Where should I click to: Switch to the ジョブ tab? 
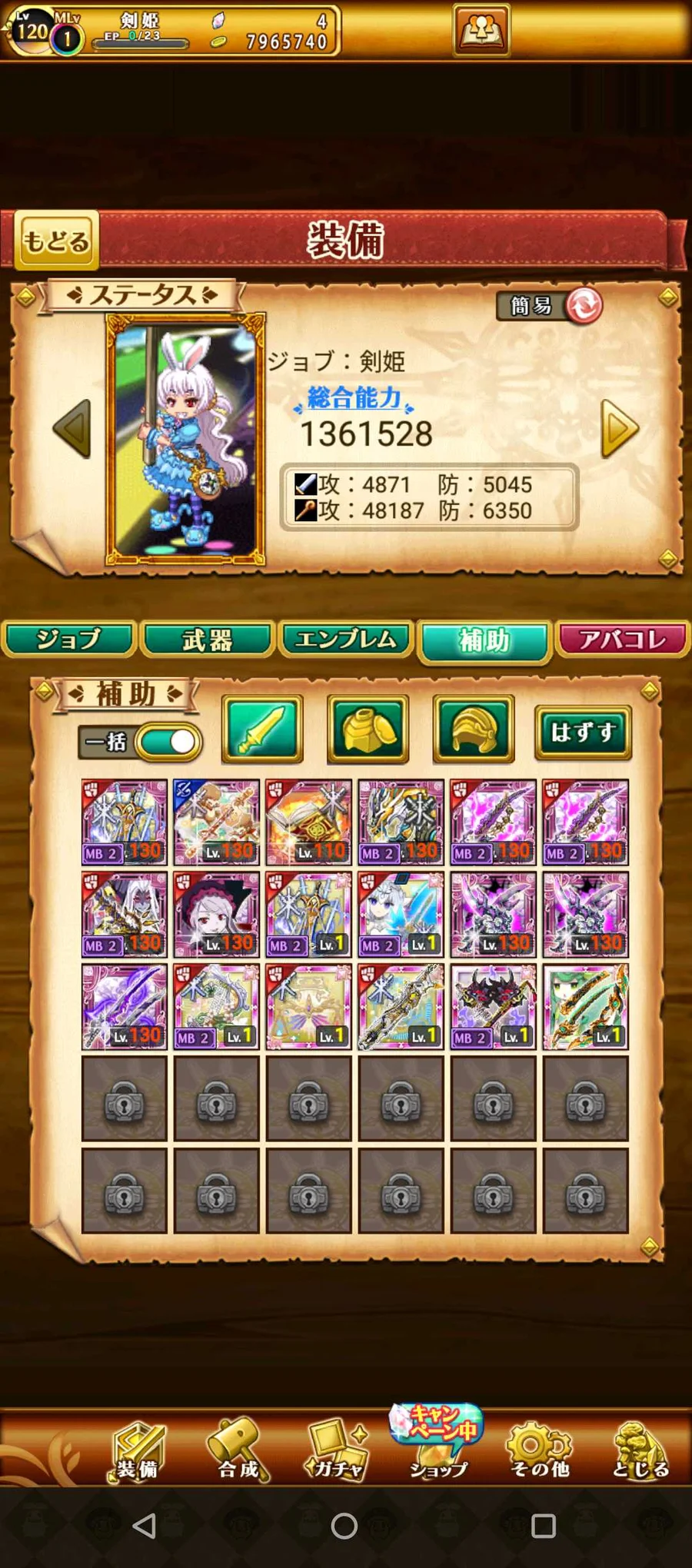coord(69,639)
